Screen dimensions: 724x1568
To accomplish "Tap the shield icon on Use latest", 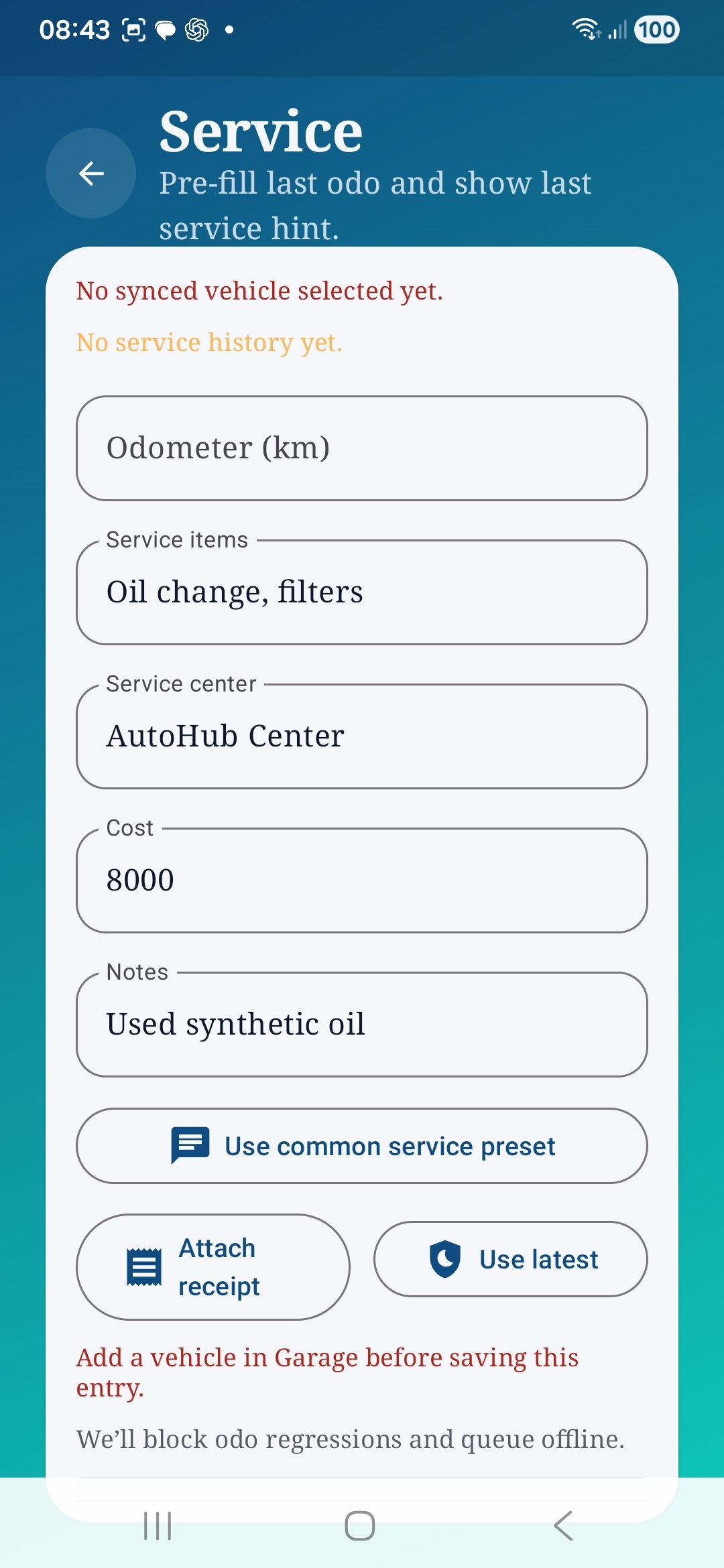I will [x=445, y=1259].
